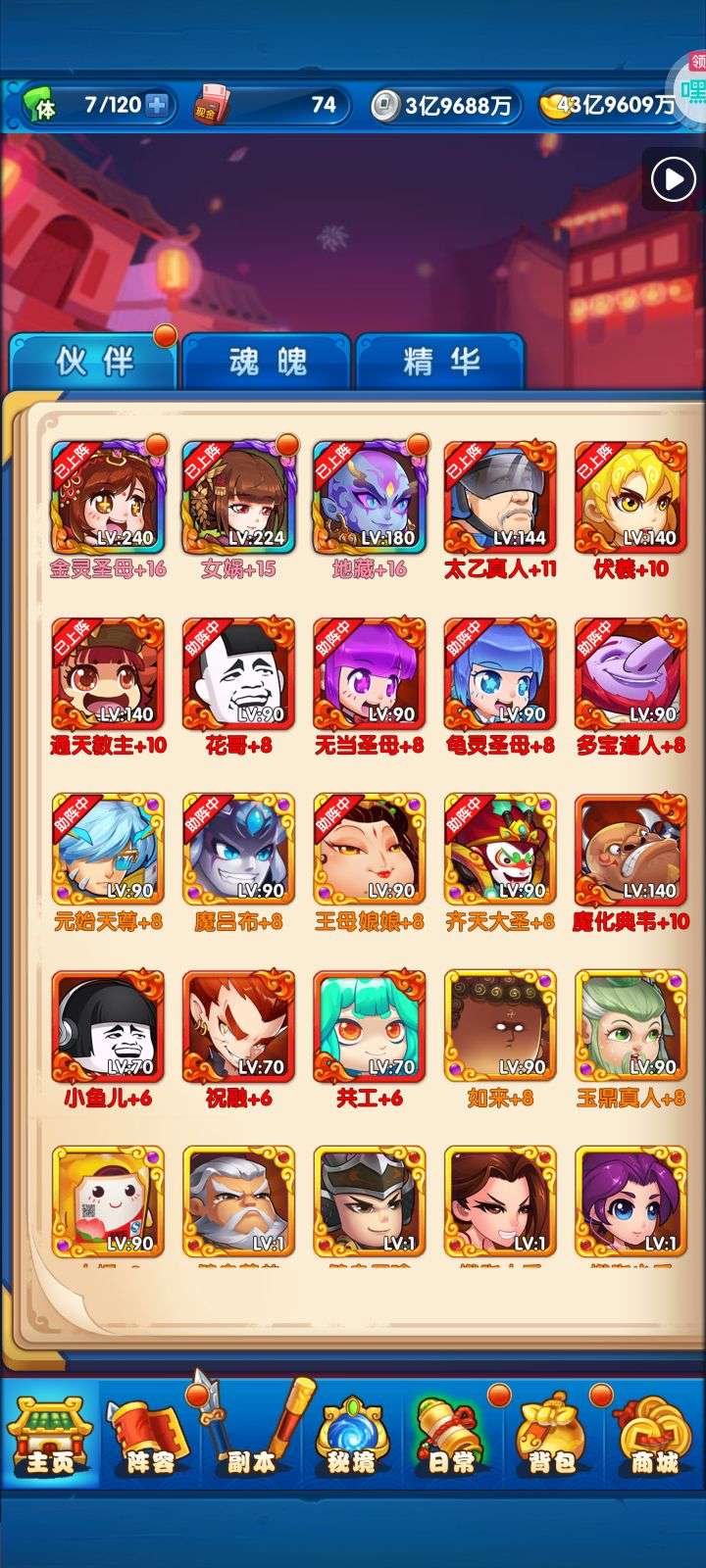
Task: Open hero 女娲+15
Action: tap(238, 497)
